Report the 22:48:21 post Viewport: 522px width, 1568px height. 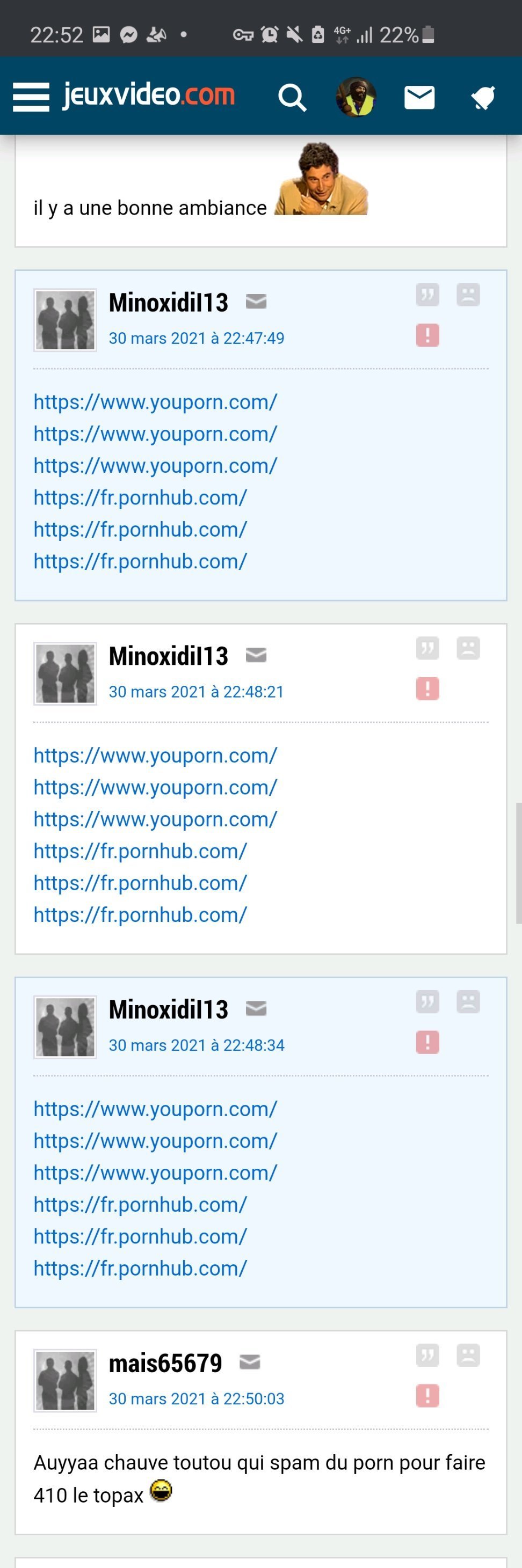pos(427,689)
